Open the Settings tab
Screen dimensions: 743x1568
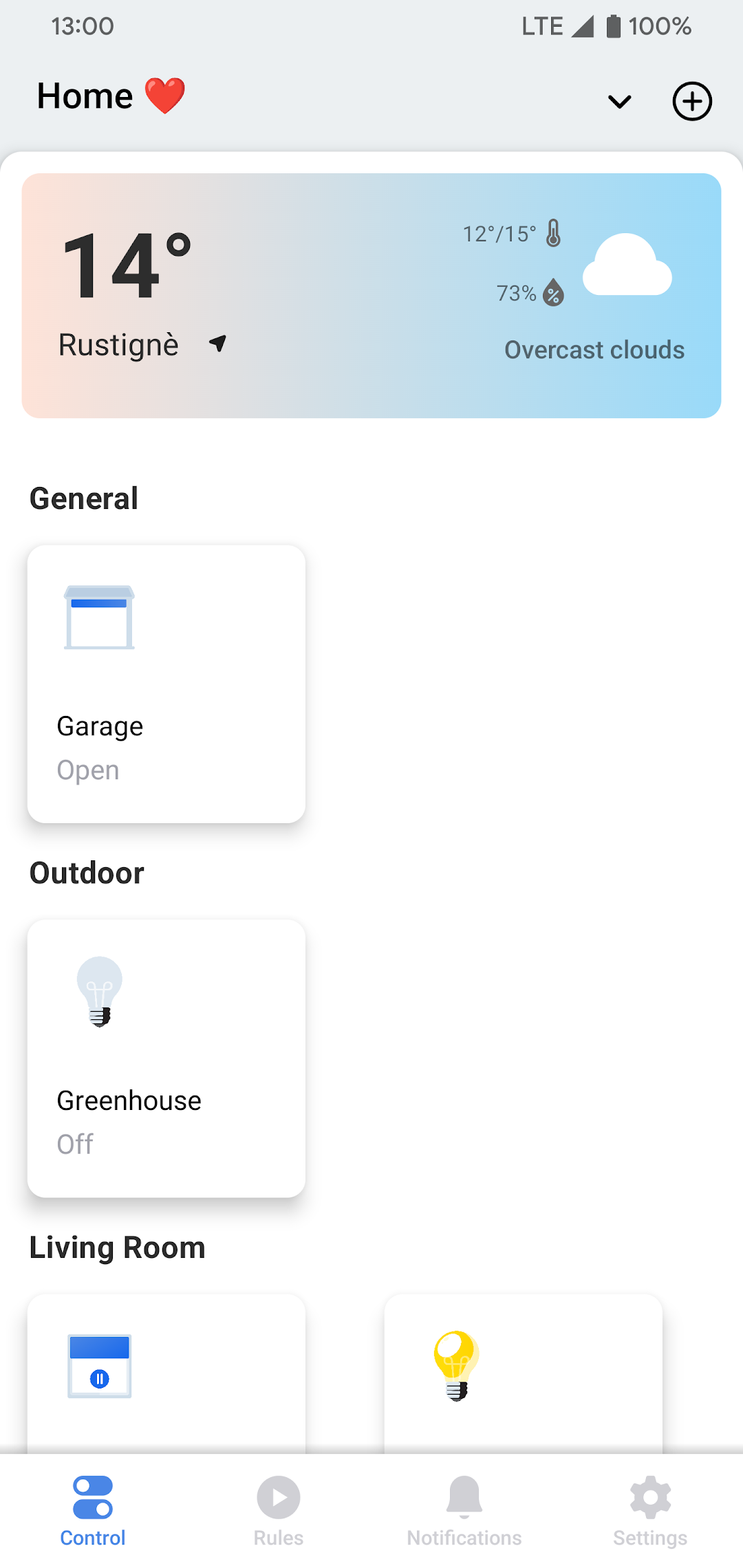coord(650,1511)
